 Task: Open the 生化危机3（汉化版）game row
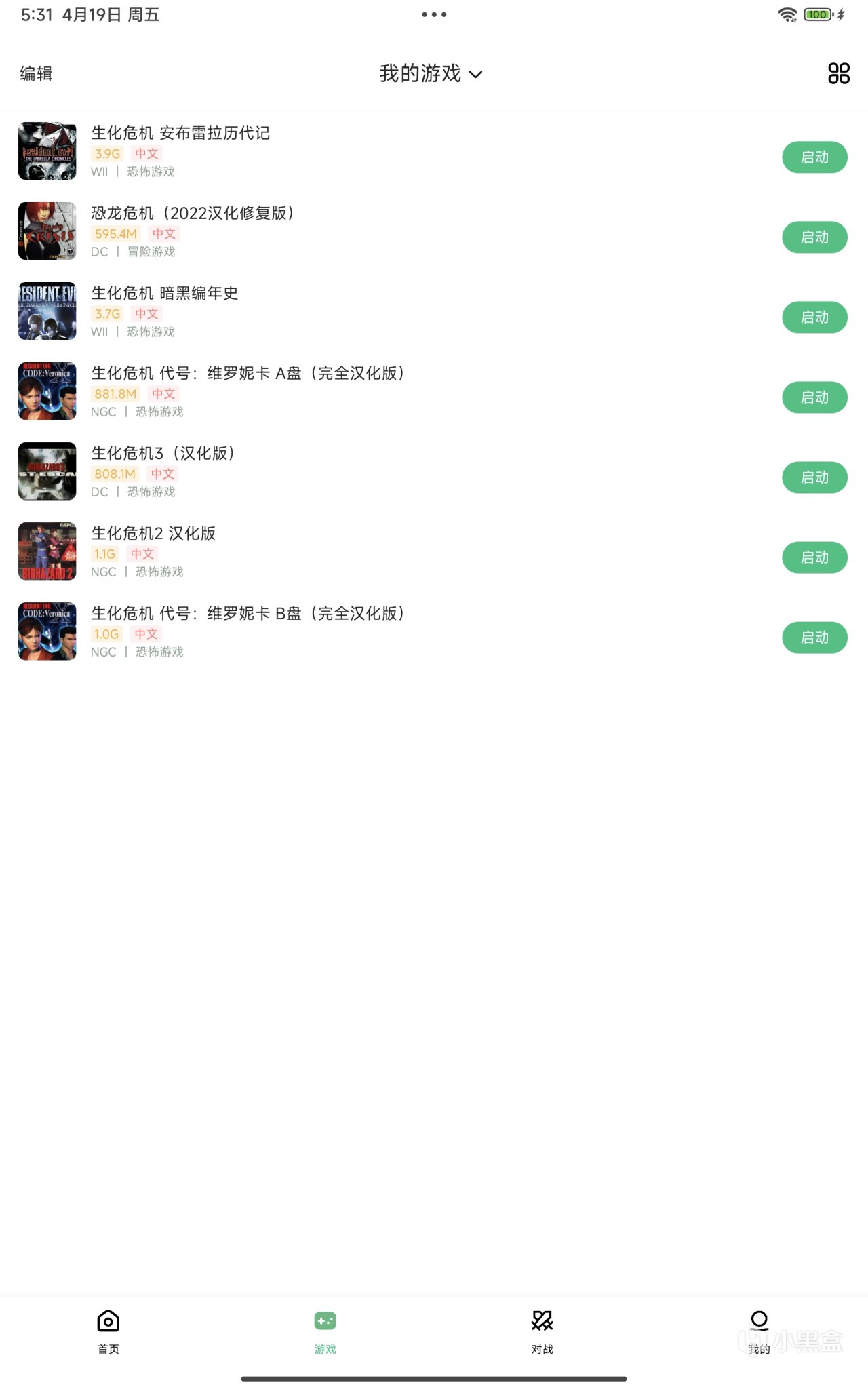(163, 454)
